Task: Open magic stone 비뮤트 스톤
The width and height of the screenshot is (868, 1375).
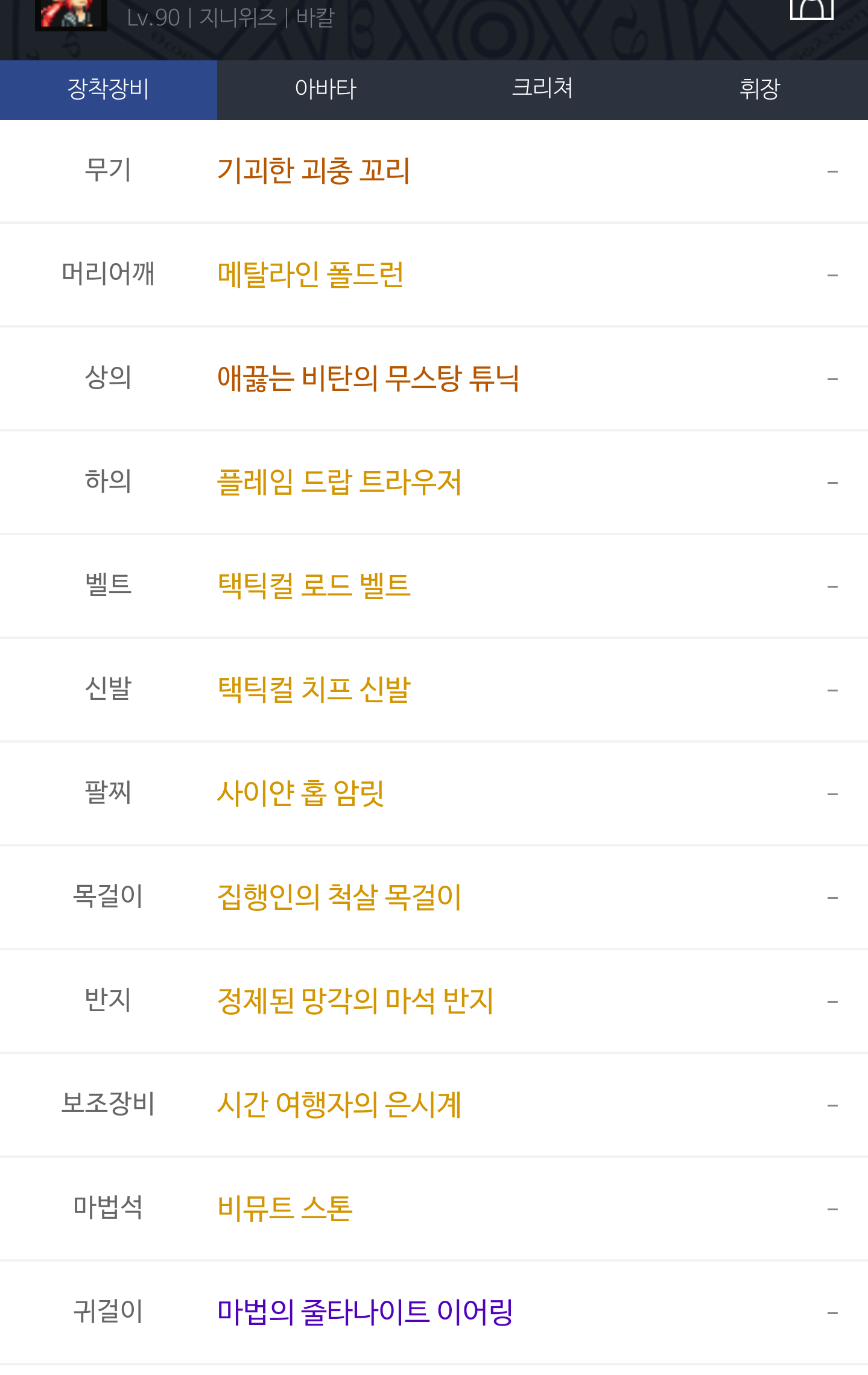Action: pos(285,1208)
